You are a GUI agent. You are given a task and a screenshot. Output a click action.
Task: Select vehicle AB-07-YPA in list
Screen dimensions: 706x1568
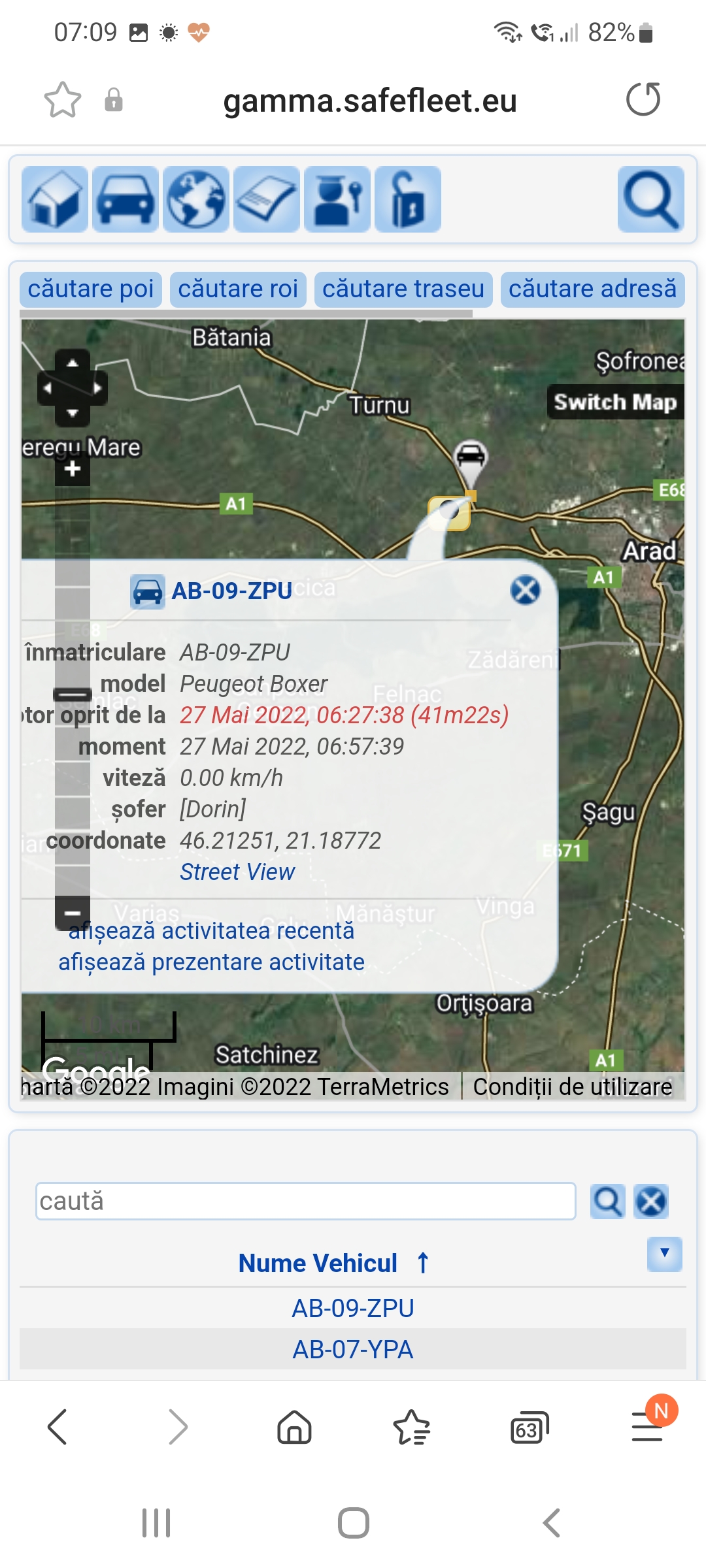point(353,1349)
